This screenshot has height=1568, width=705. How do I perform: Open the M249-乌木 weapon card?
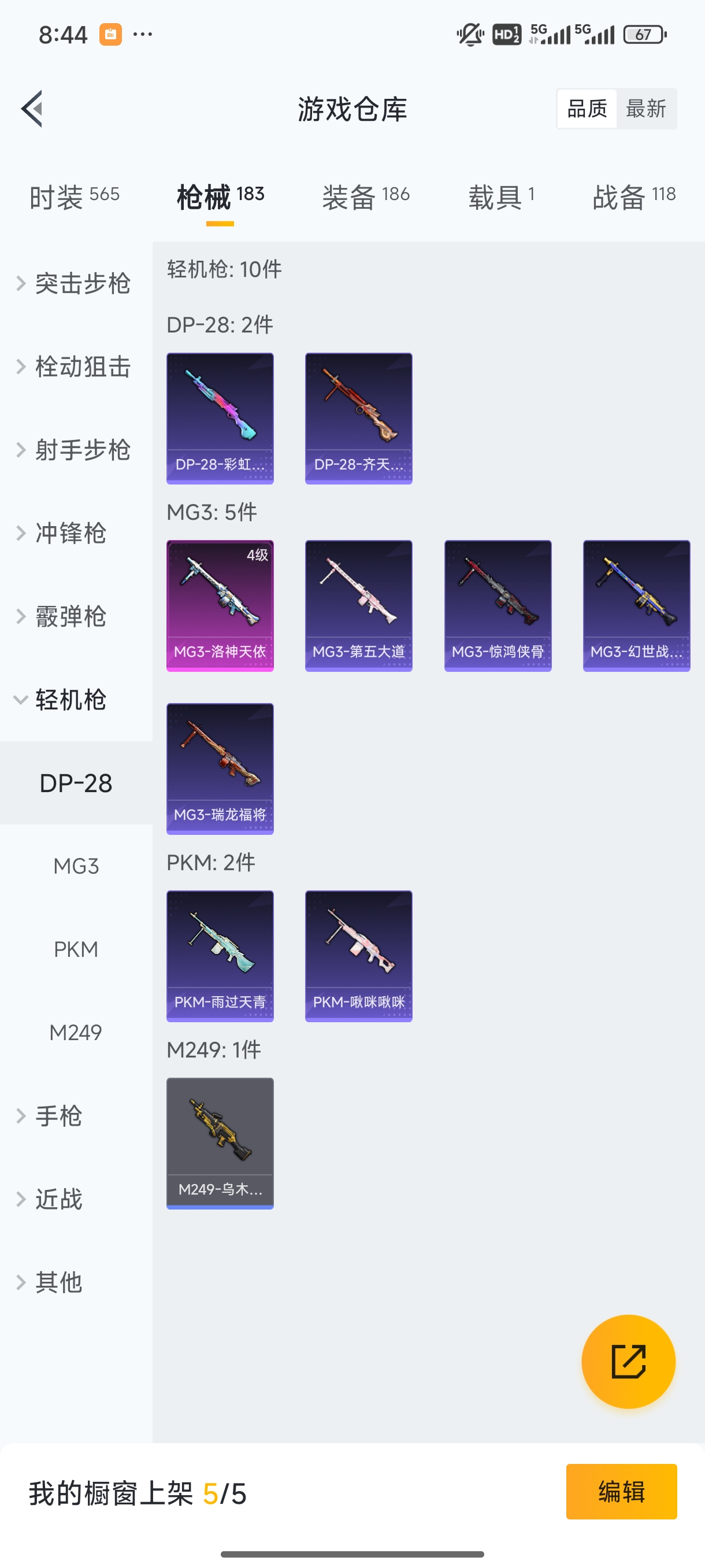pos(220,1142)
